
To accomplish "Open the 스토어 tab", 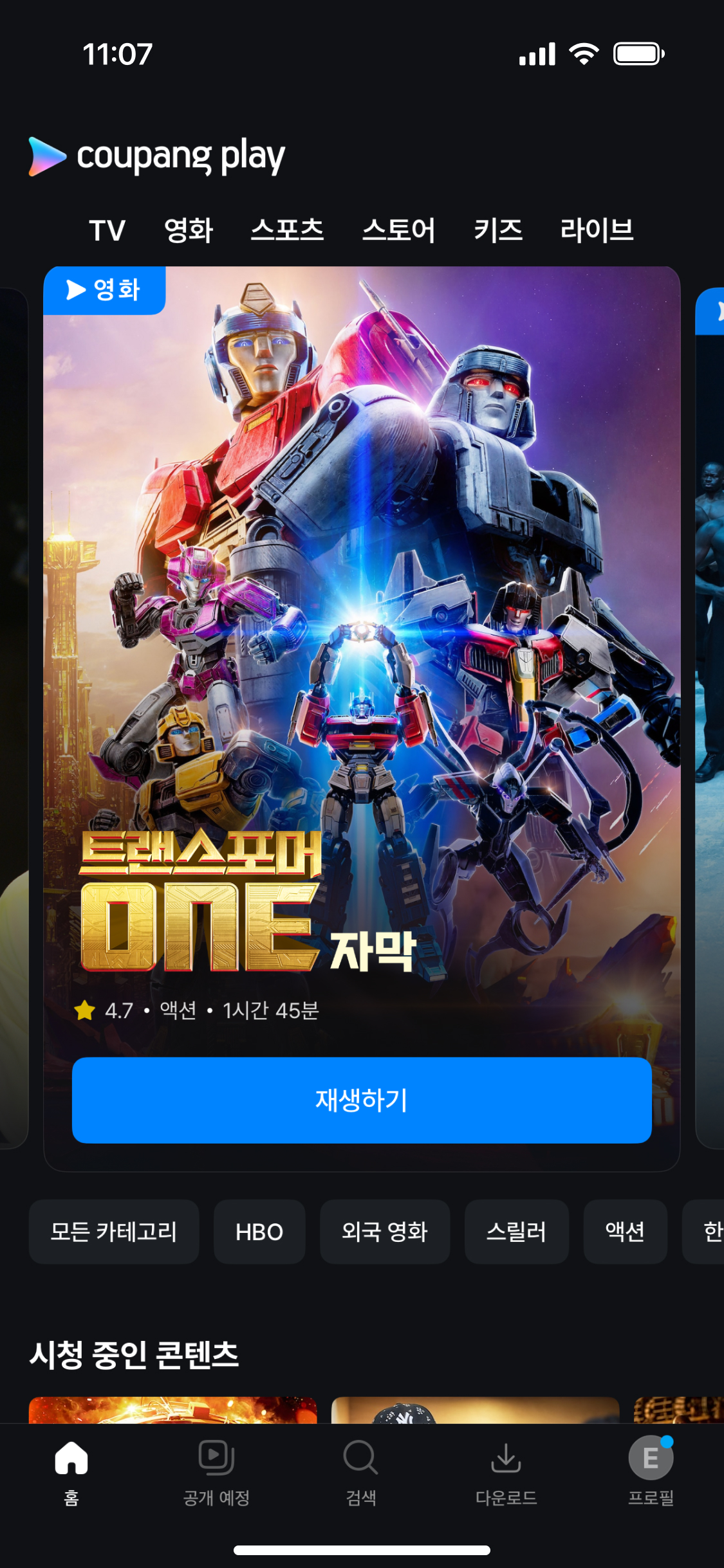I will [398, 230].
